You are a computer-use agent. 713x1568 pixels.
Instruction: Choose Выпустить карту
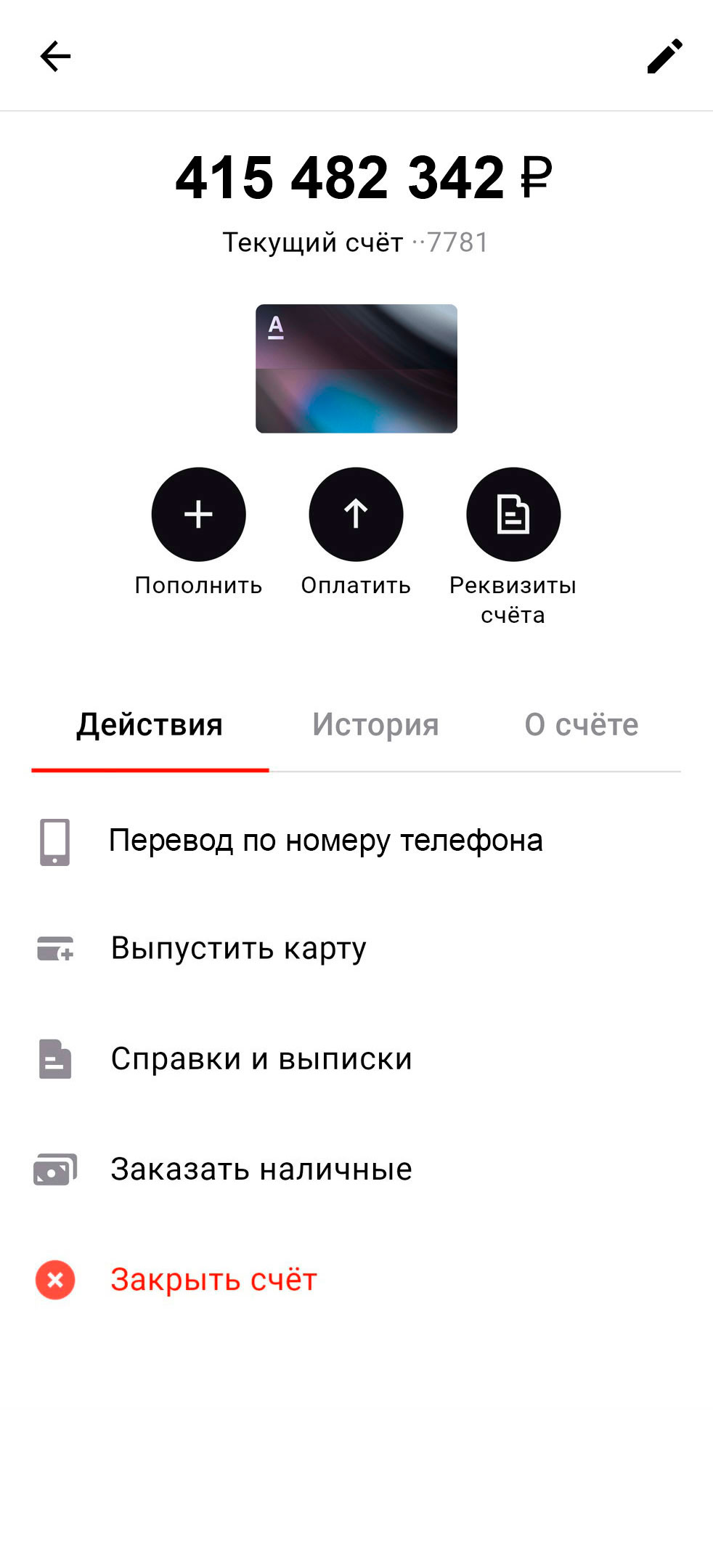[238, 948]
